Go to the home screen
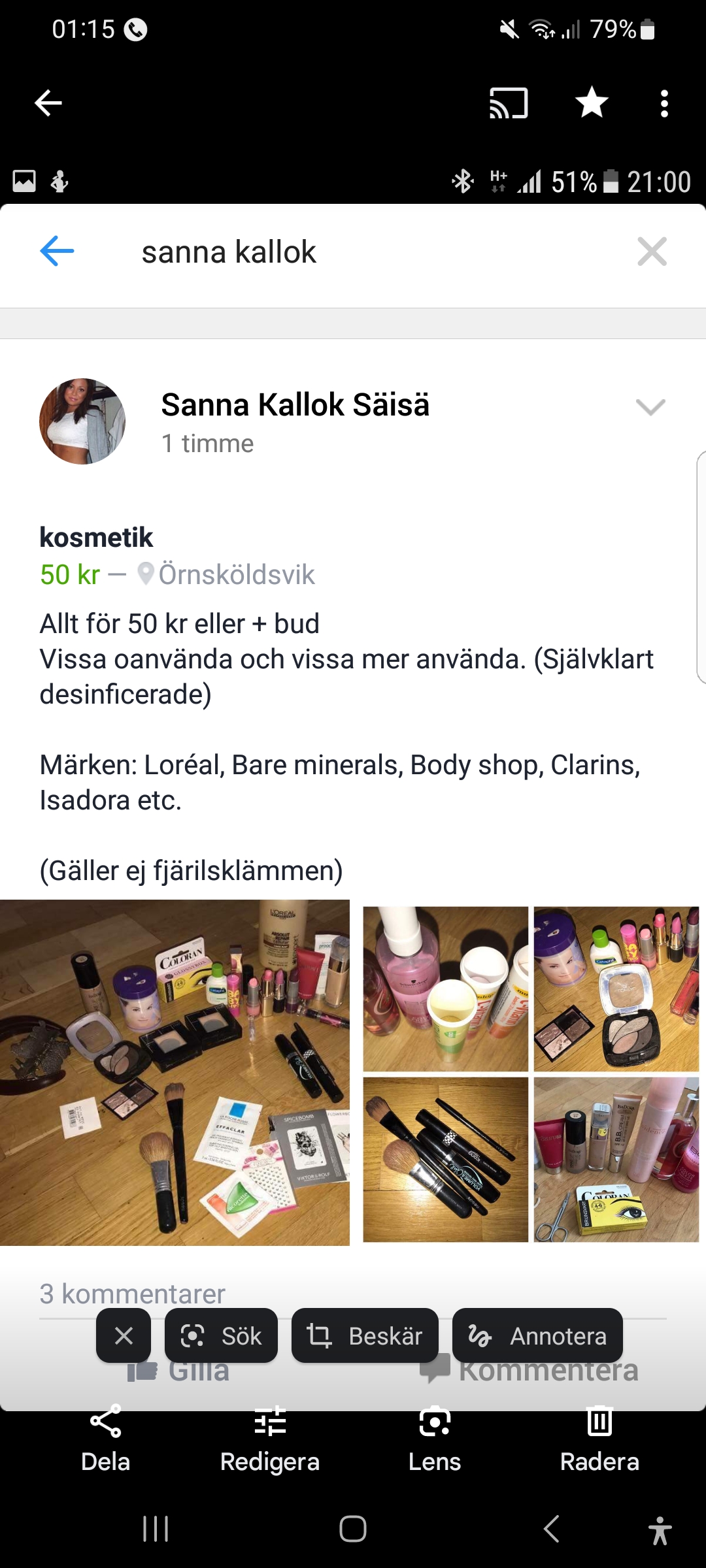Image resolution: width=706 pixels, height=1568 pixels. (353, 1529)
